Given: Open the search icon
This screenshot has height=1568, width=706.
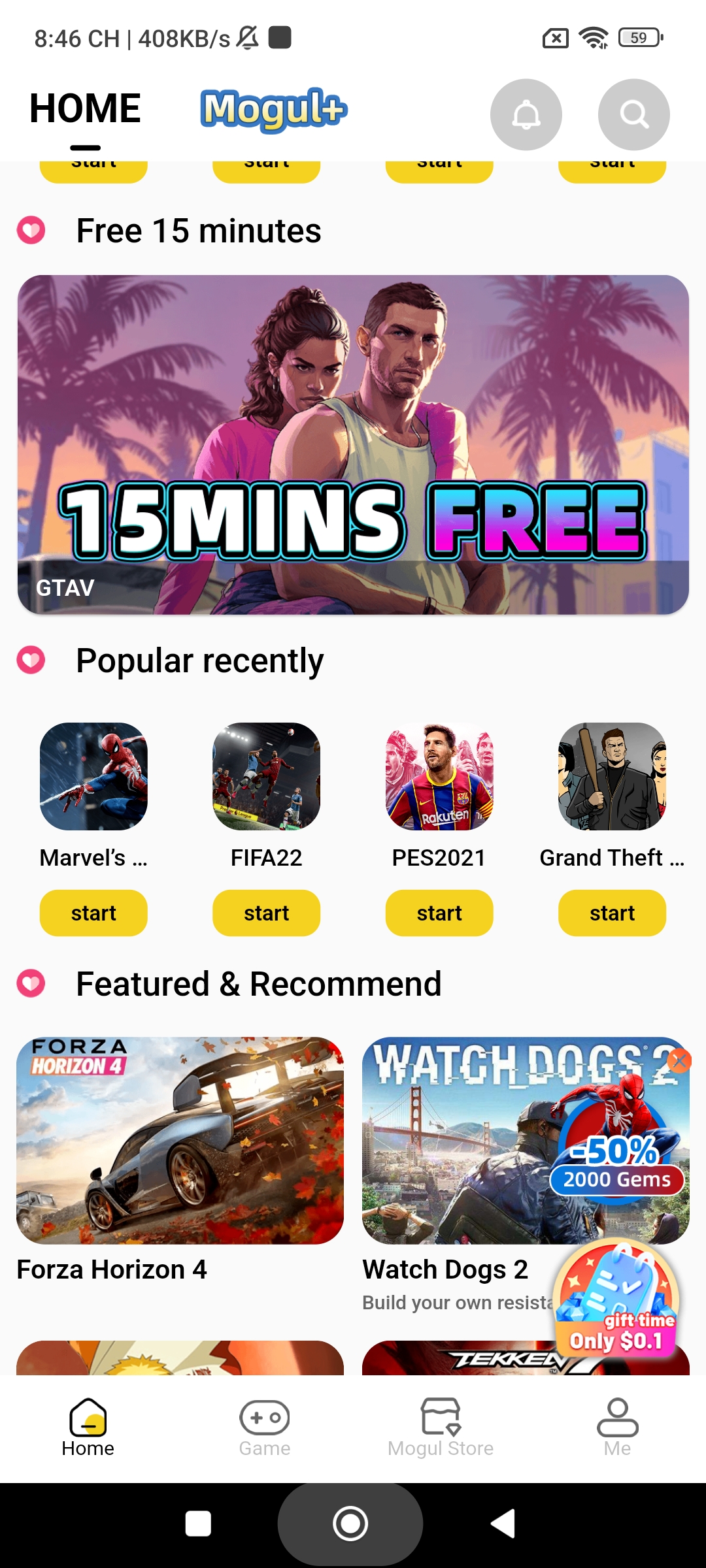Looking at the screenshot, I should click(x=633, y=114).
